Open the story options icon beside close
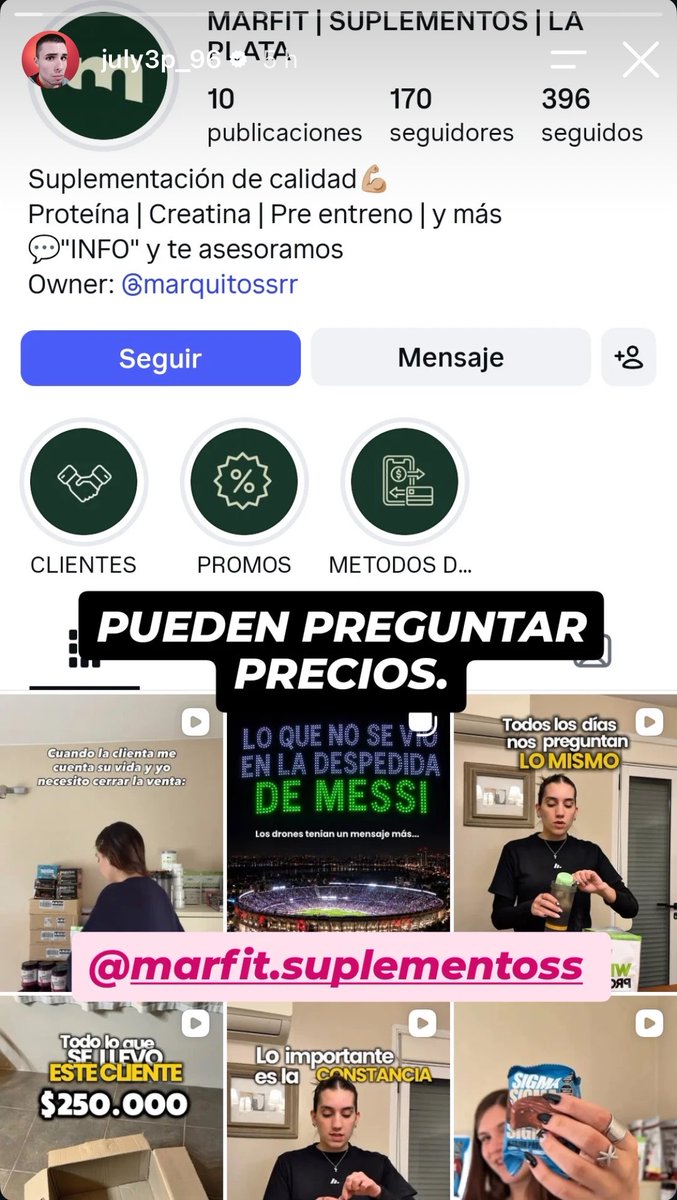This screenshot has width=677, height=1200. coord(569,60)
